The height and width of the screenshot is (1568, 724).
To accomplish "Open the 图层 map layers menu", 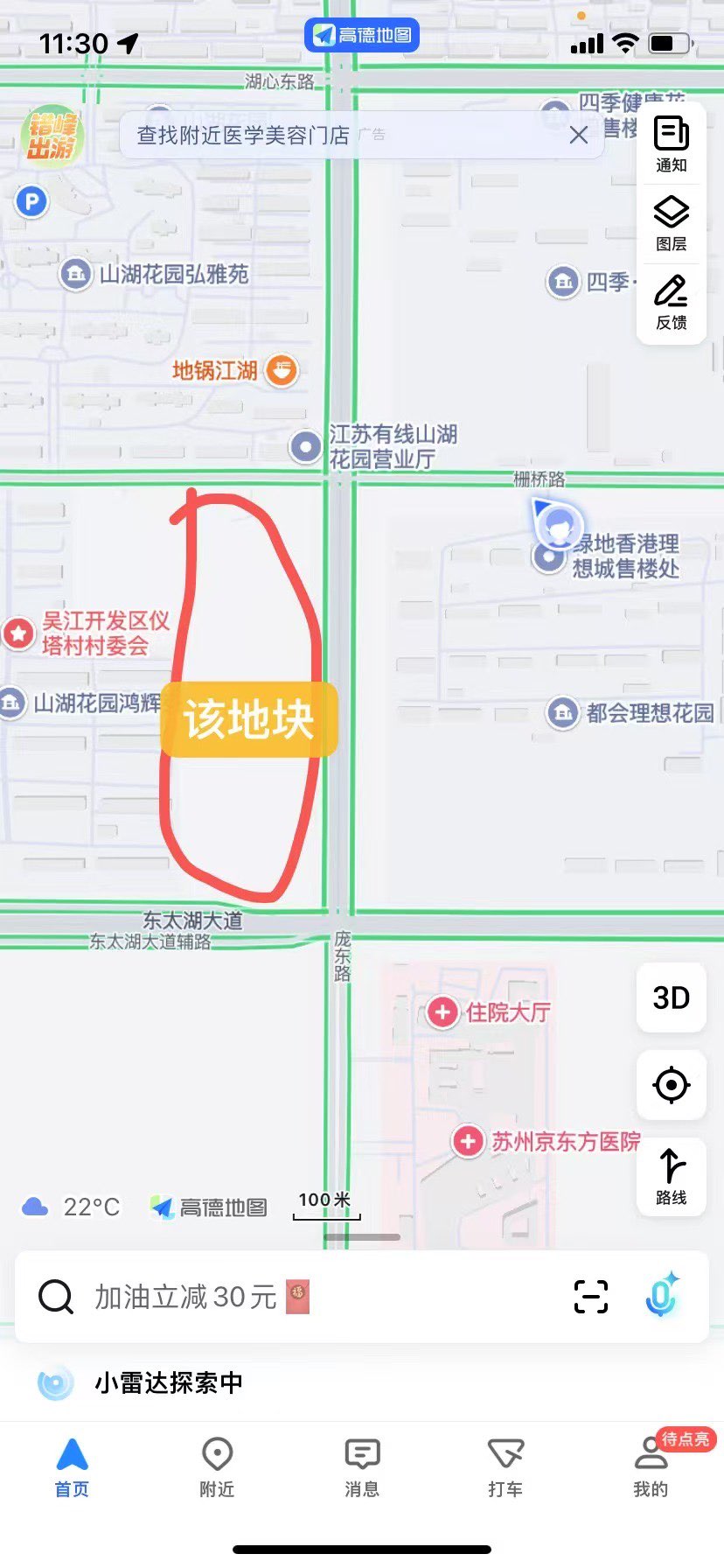I will click(671, 223).
